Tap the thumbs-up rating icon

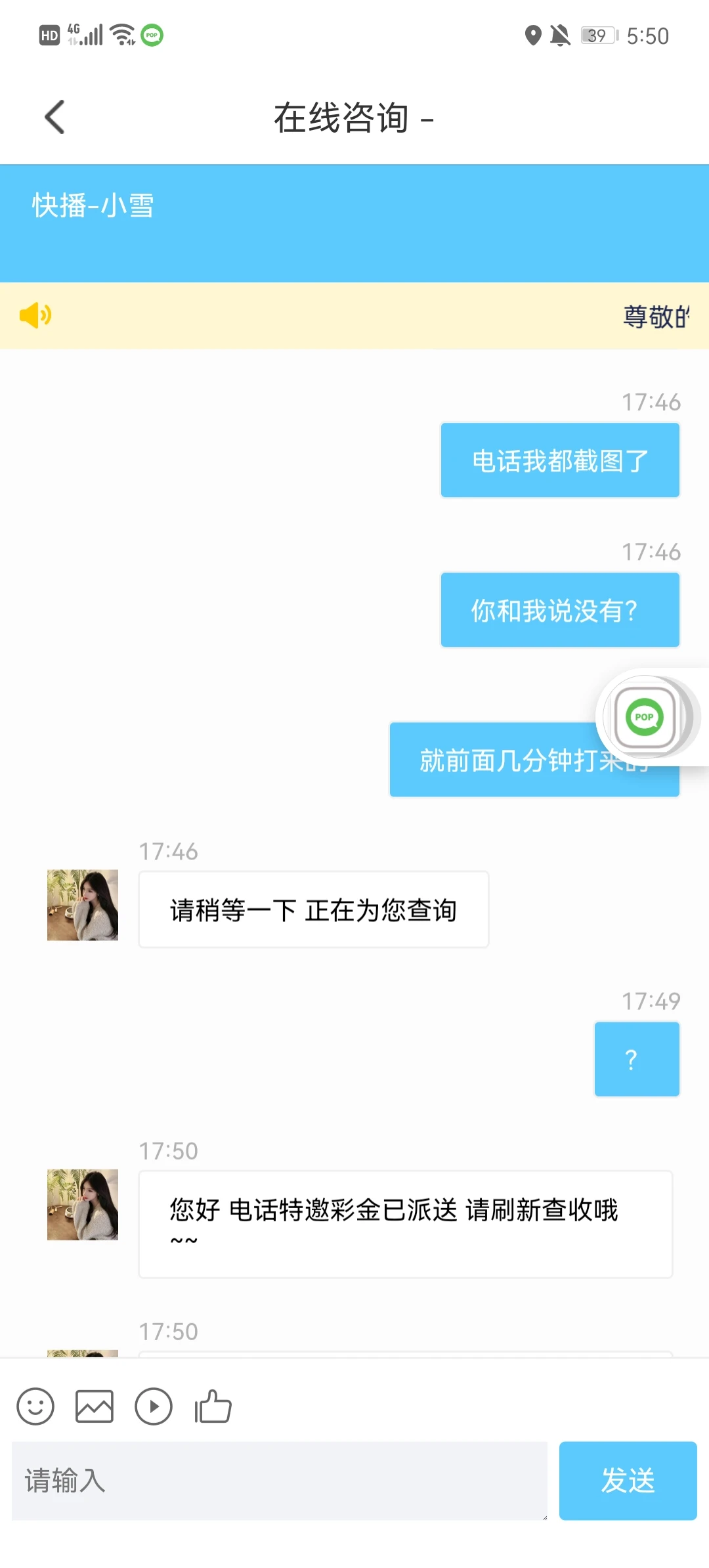pos(212,1407)
